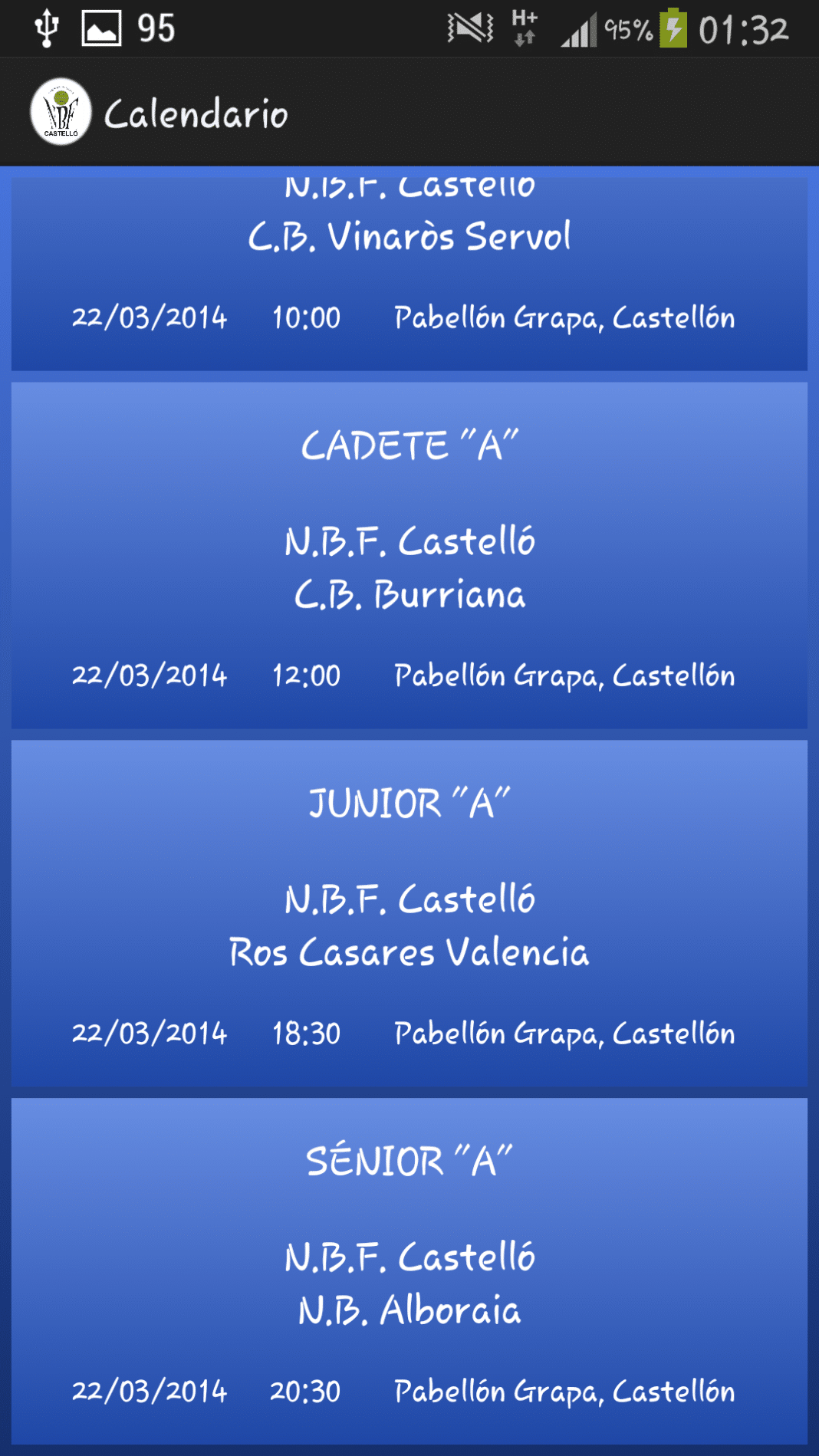Select the JUNIOR "A" Ros Casares Valencia match
Screen dimensions: 819x1456
(409, 913)
